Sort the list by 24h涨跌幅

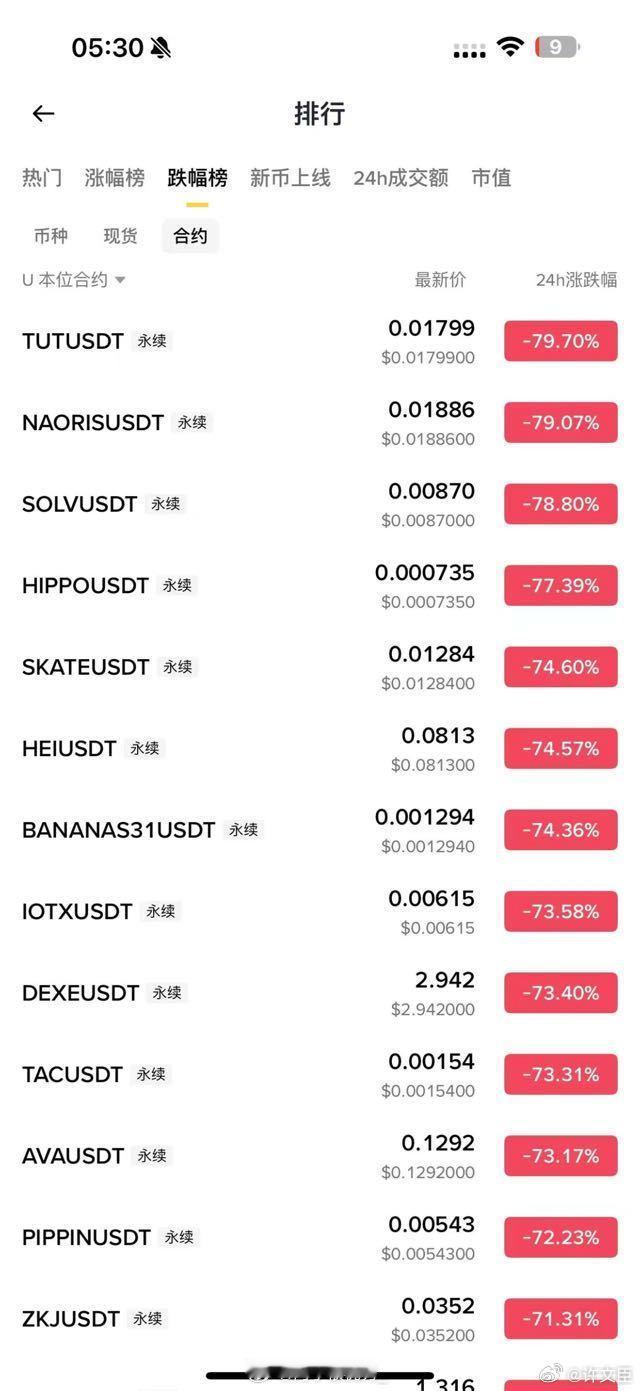[576, 280]
